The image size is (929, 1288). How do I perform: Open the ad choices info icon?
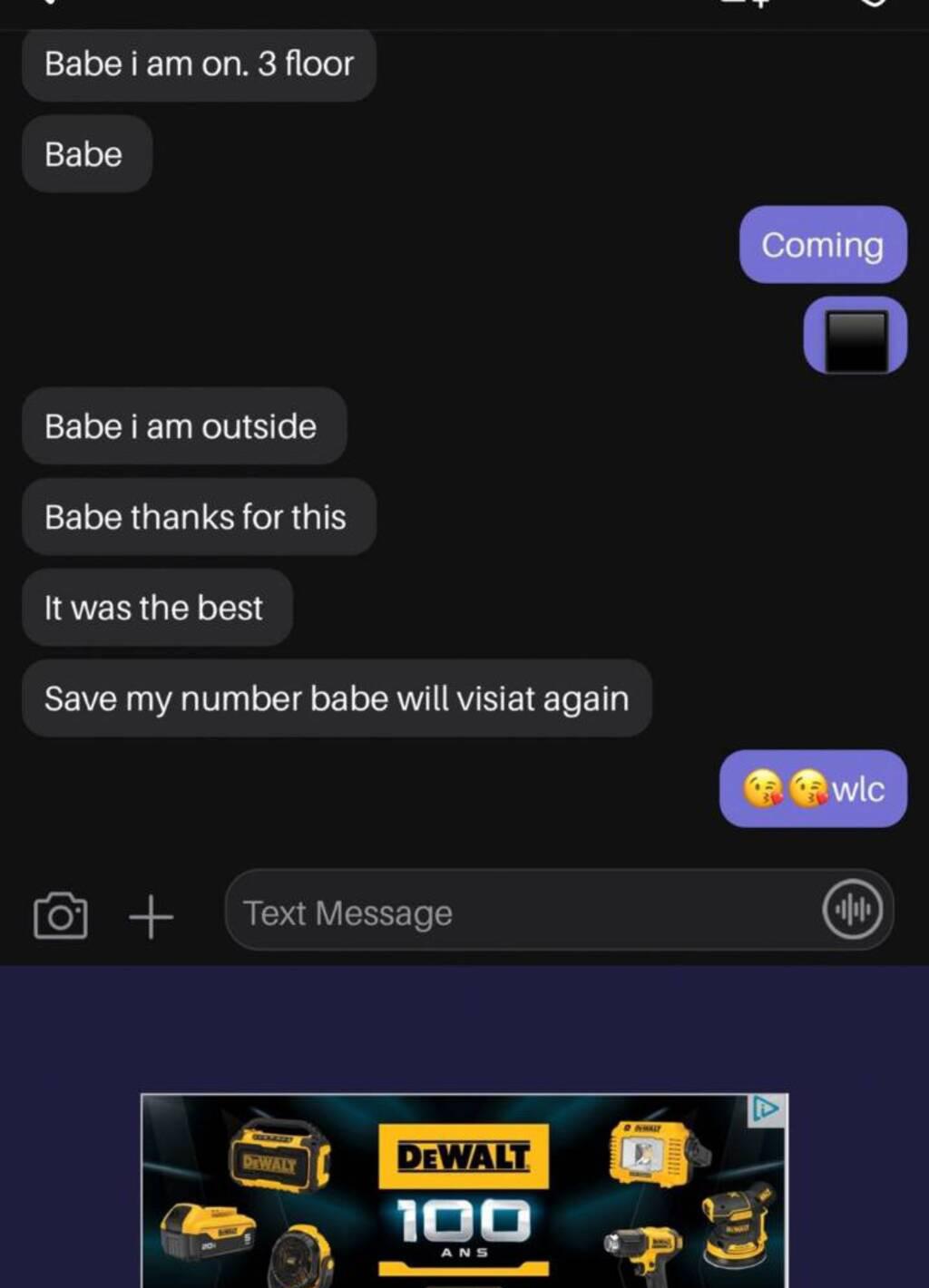click(765, 1108)
